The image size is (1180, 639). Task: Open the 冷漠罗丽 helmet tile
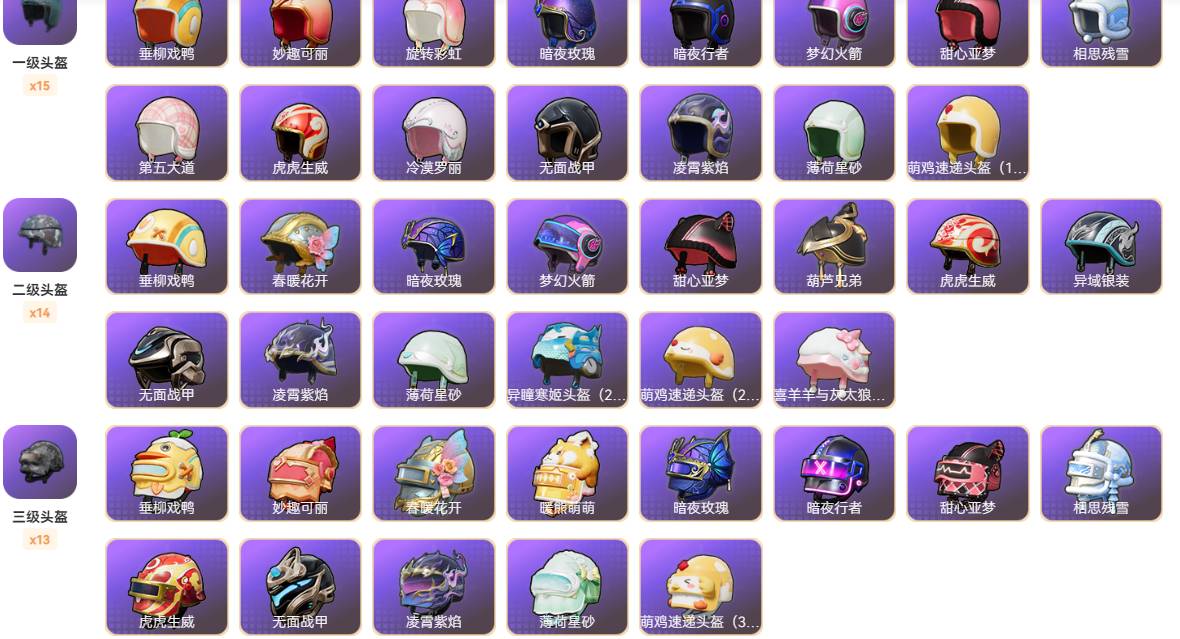pos(433,132)
